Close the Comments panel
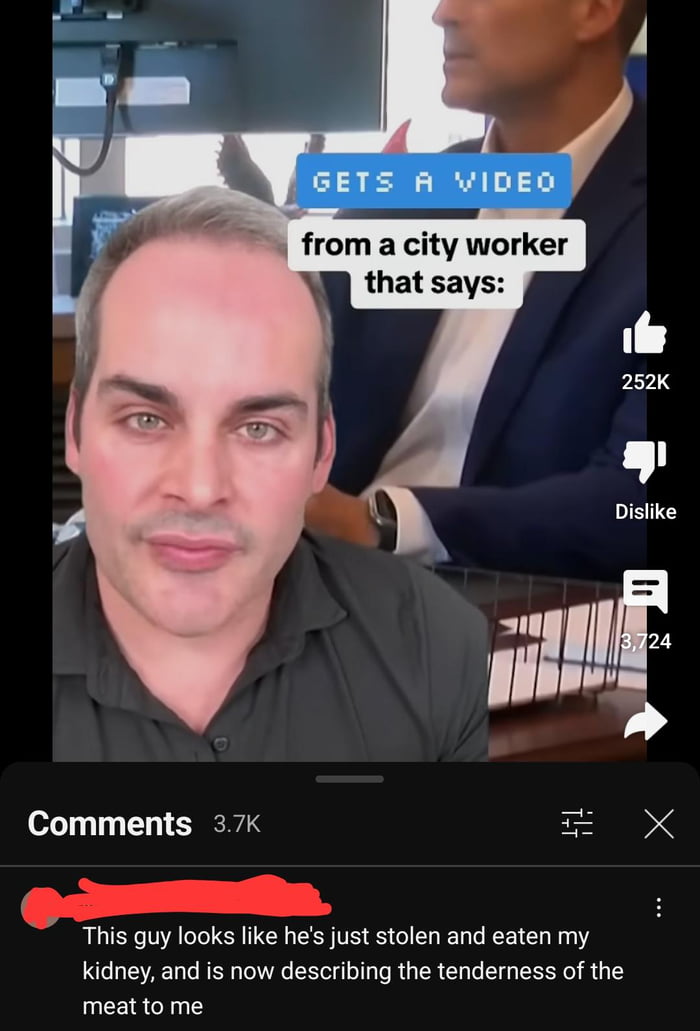 pyautogui.click(x=658, y=823)
